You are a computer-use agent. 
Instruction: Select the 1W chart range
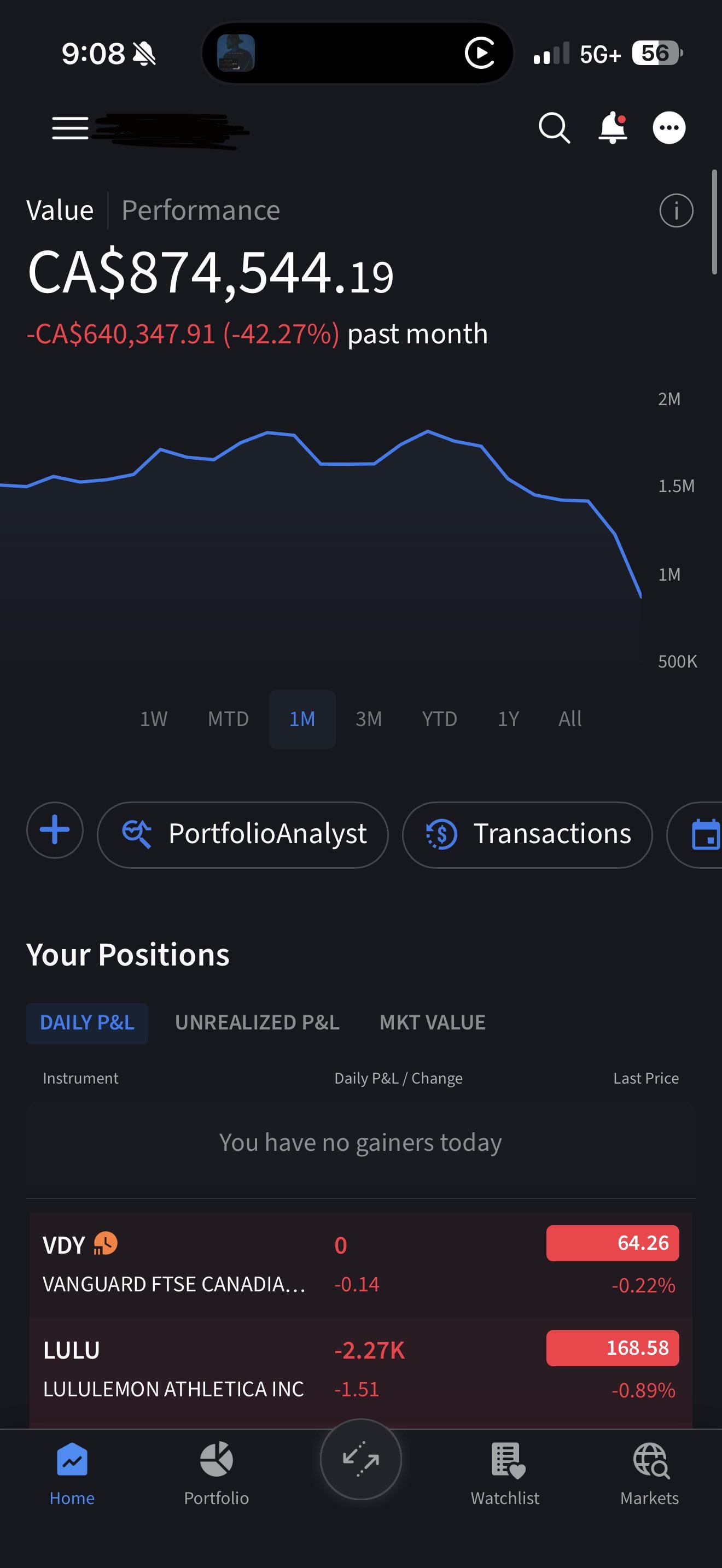(153, 719)
